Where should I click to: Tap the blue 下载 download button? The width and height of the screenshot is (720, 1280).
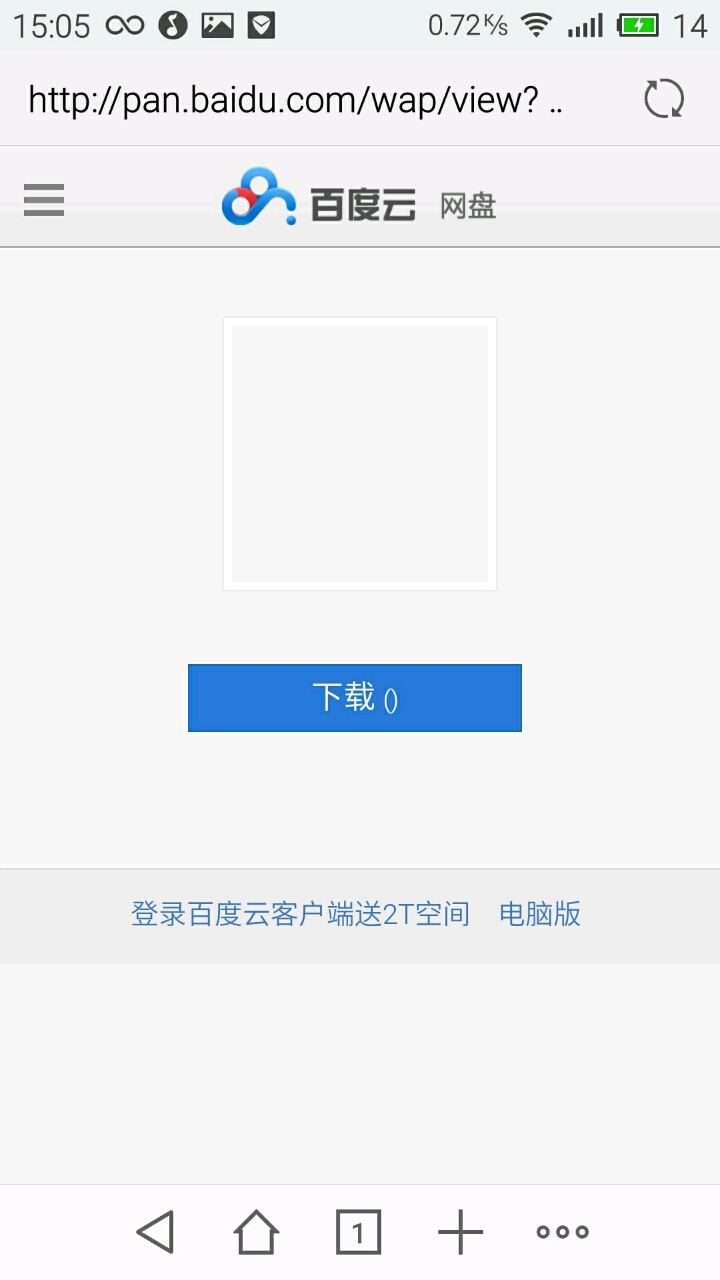355,698
